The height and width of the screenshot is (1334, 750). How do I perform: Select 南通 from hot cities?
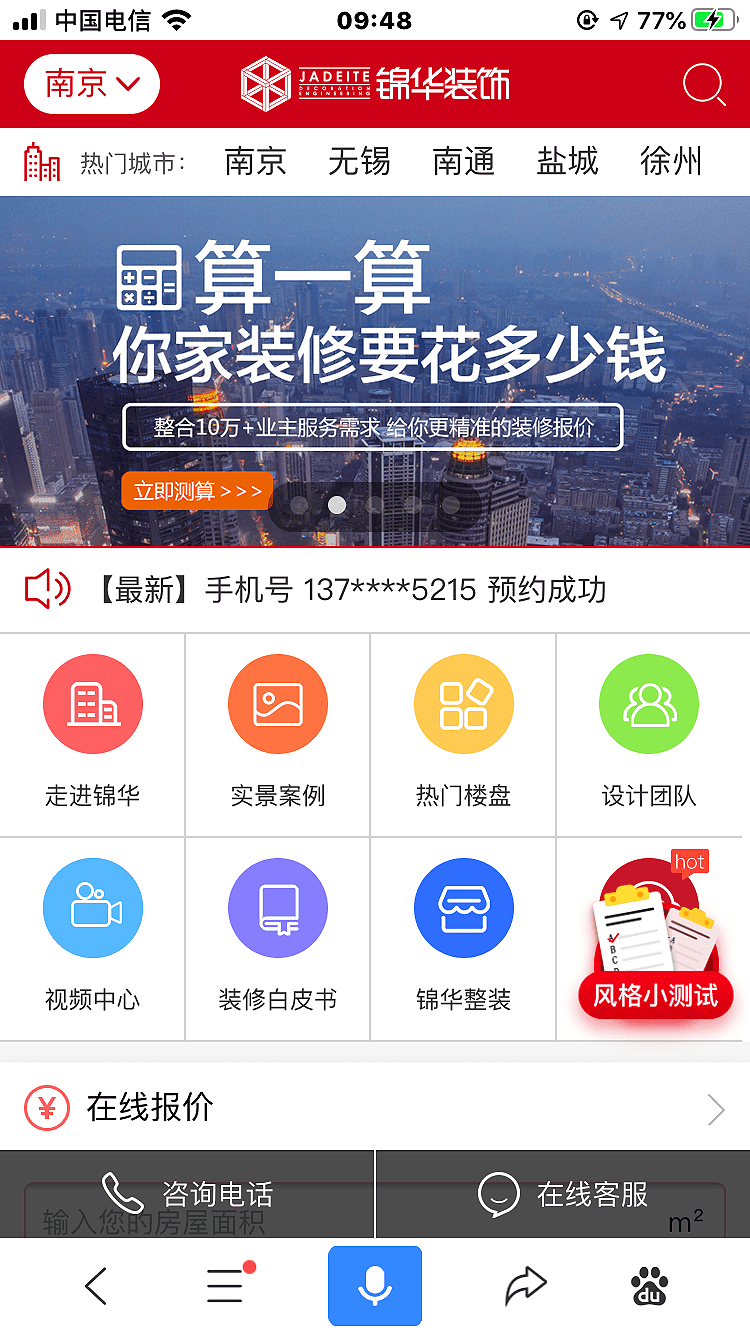463,162
